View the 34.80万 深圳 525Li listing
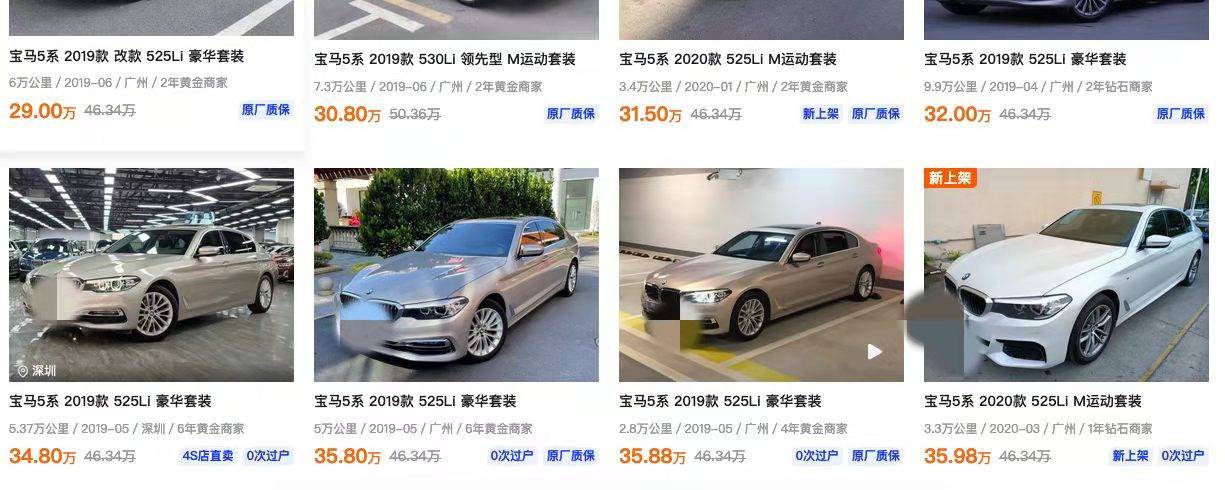 pos(151,275)
